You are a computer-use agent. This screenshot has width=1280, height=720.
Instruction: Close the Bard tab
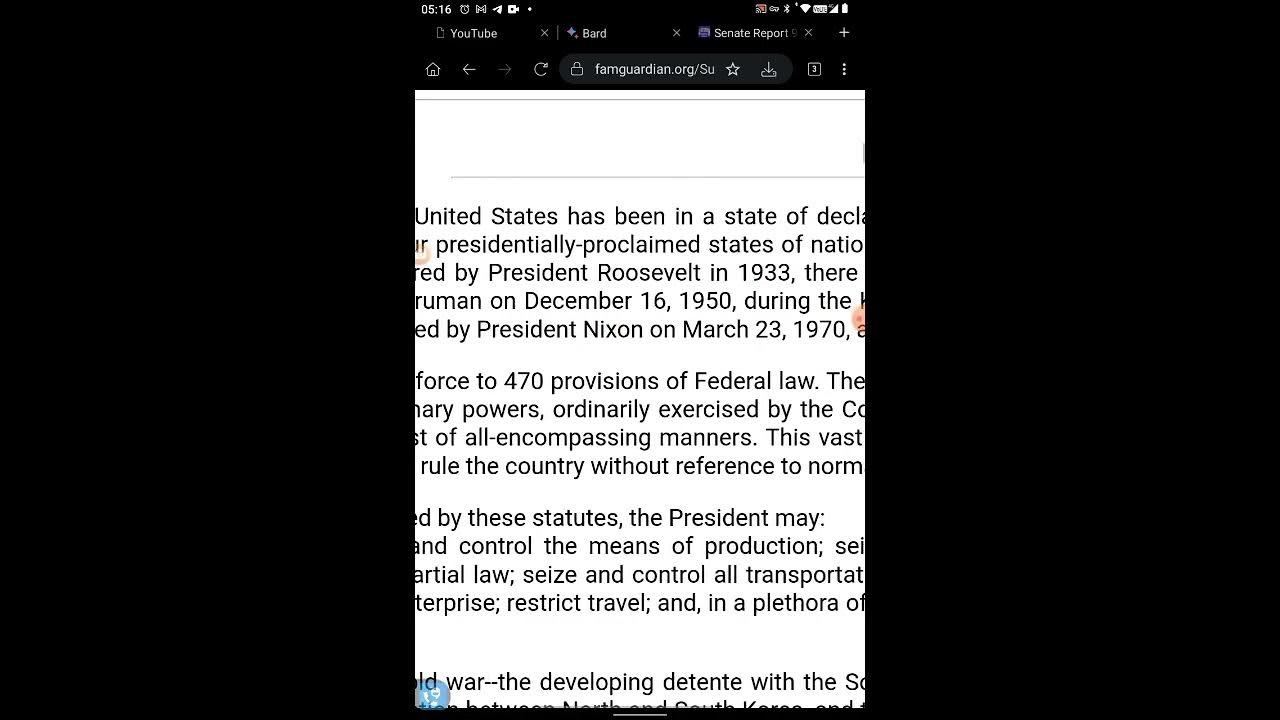676,33
